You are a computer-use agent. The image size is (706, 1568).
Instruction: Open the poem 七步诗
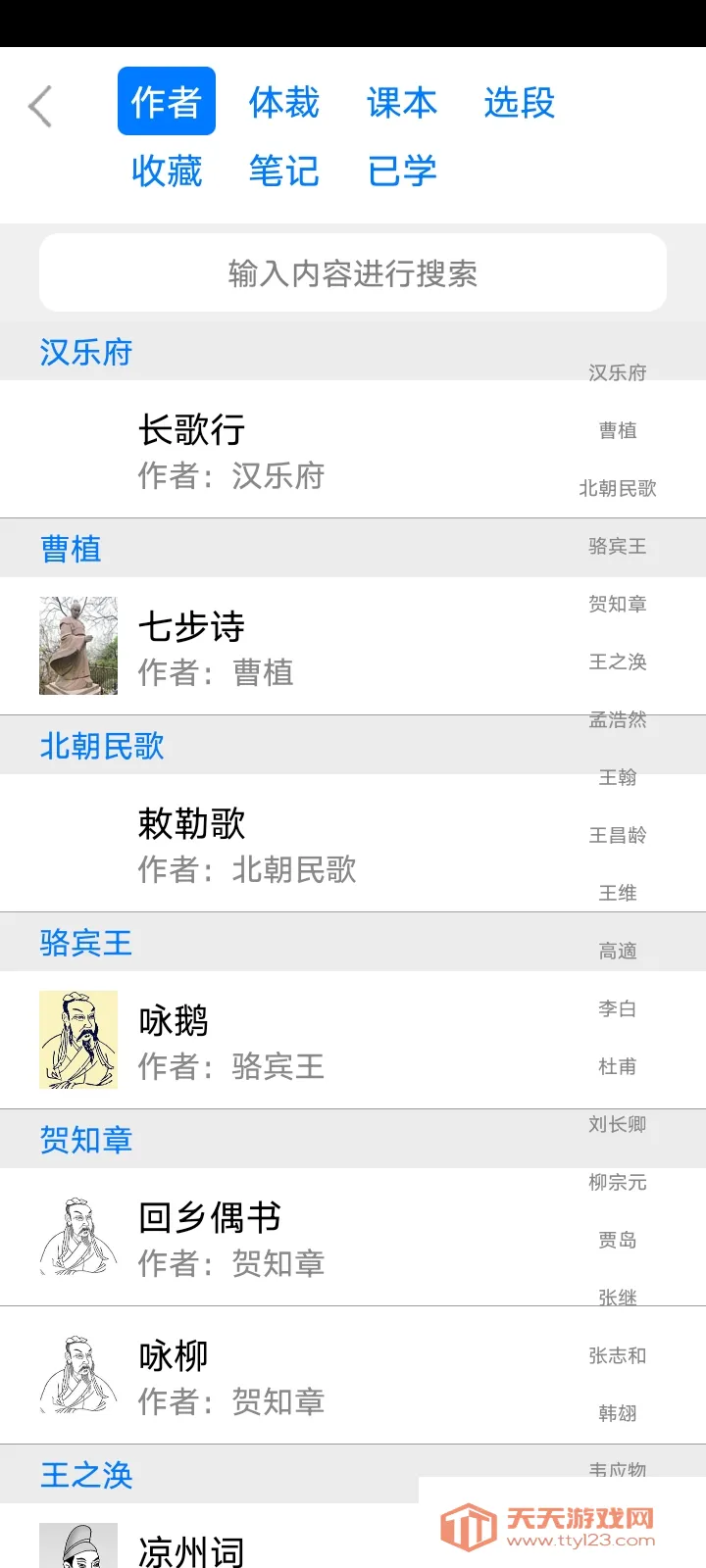click(294, 647)
